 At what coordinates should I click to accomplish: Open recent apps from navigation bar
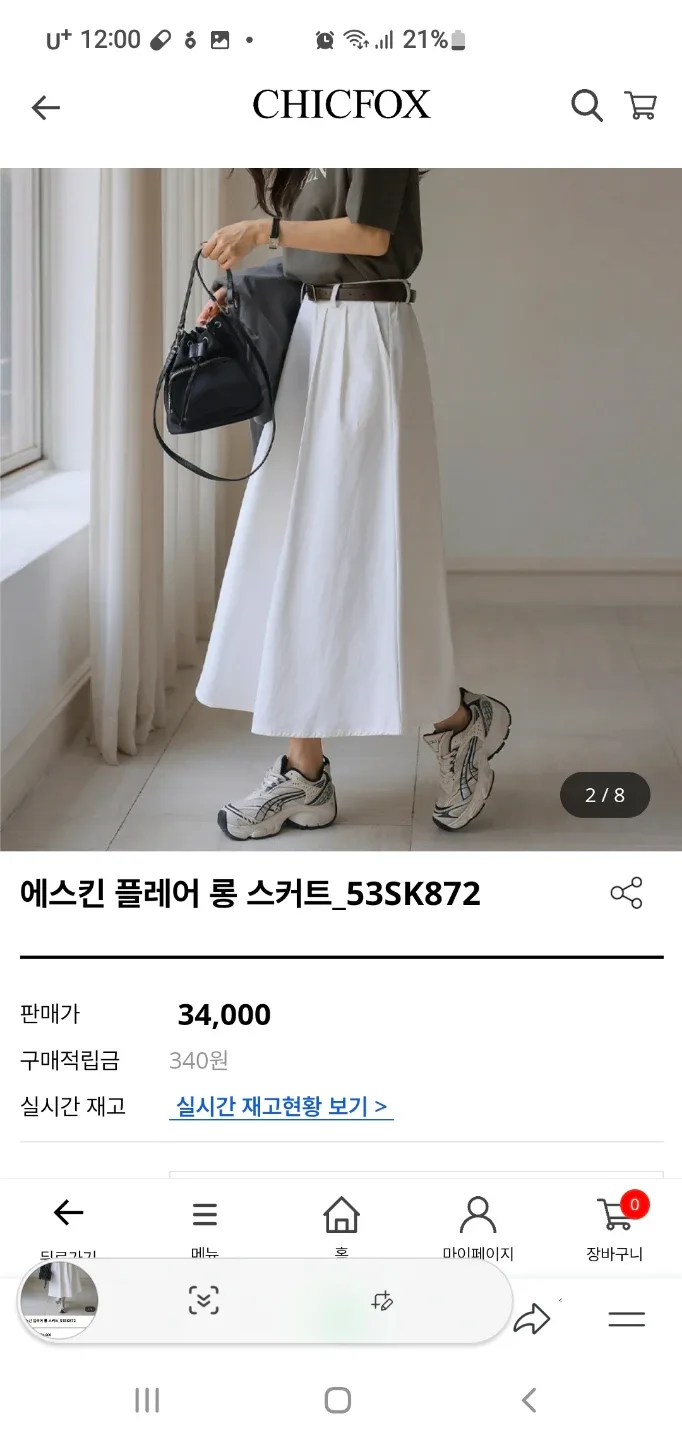point(147,1400)
